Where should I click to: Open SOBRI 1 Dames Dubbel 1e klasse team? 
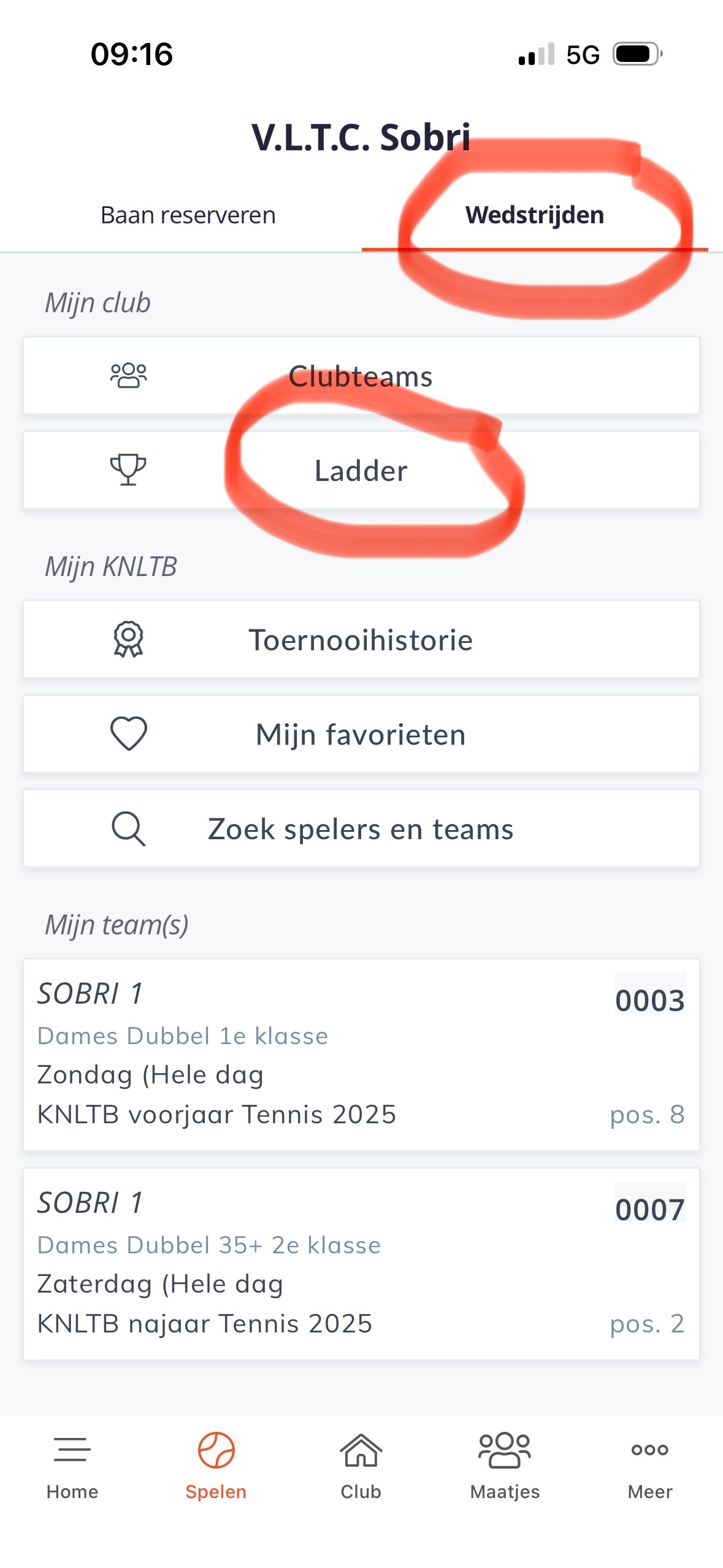(361, 1055)
